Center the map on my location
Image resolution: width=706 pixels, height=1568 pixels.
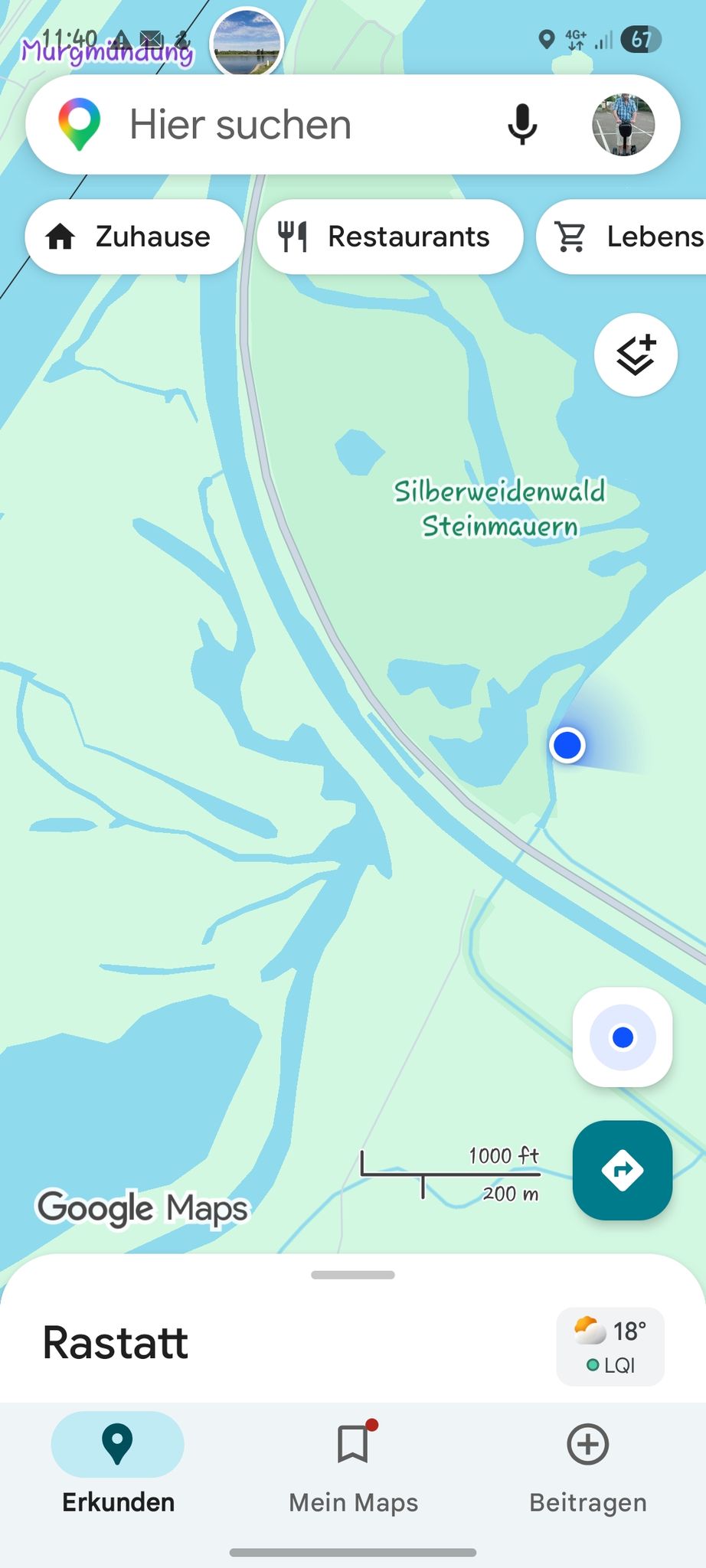[623, 1037]
